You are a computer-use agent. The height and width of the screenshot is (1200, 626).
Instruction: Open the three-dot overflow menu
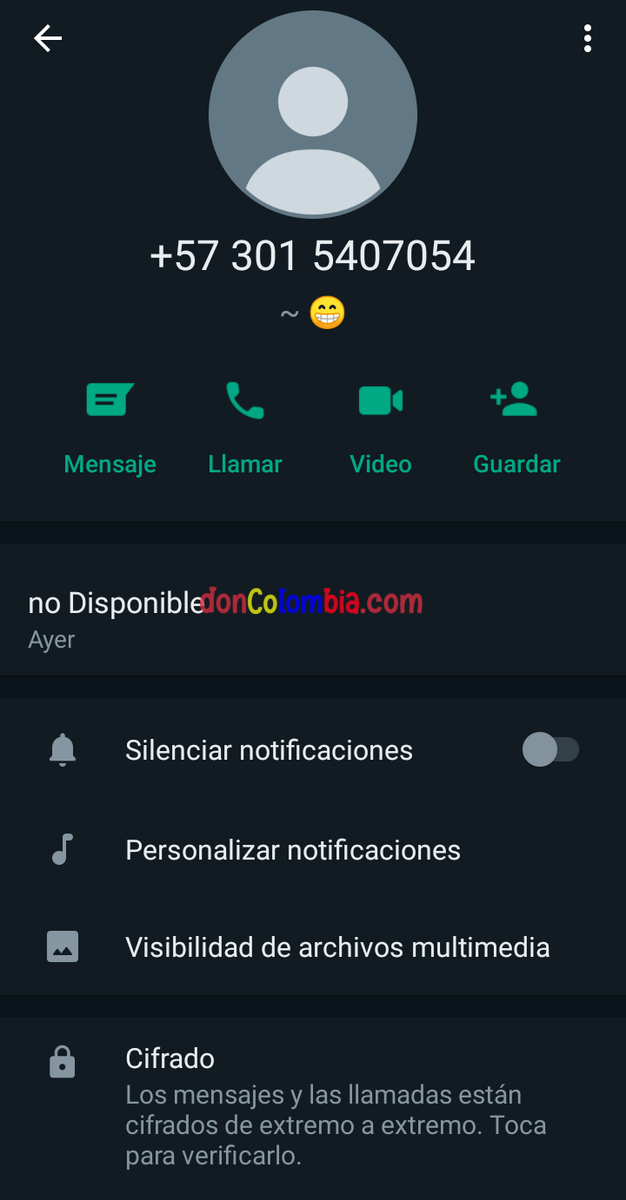588,39
